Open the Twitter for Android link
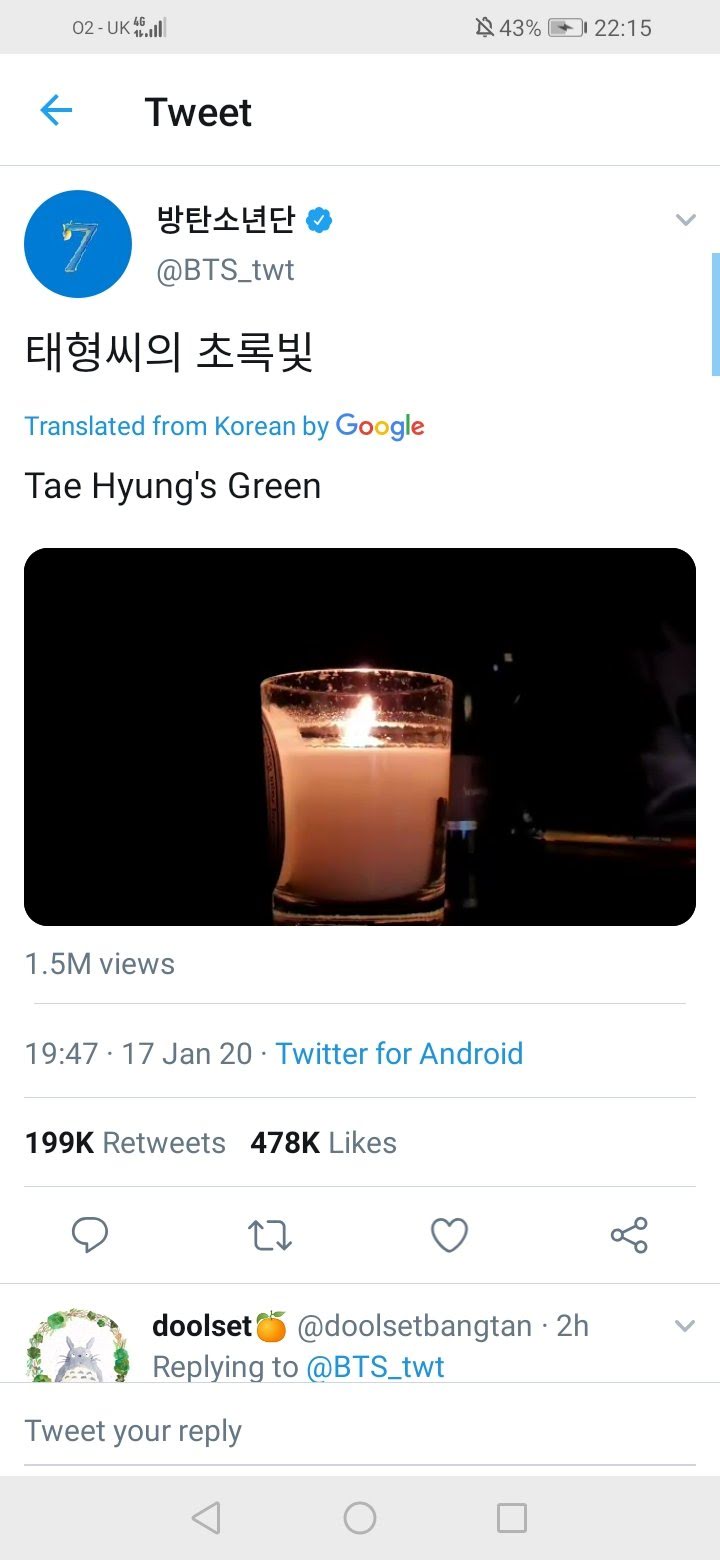Viewport: 720px width, 1560px height. pos(399,1053)
